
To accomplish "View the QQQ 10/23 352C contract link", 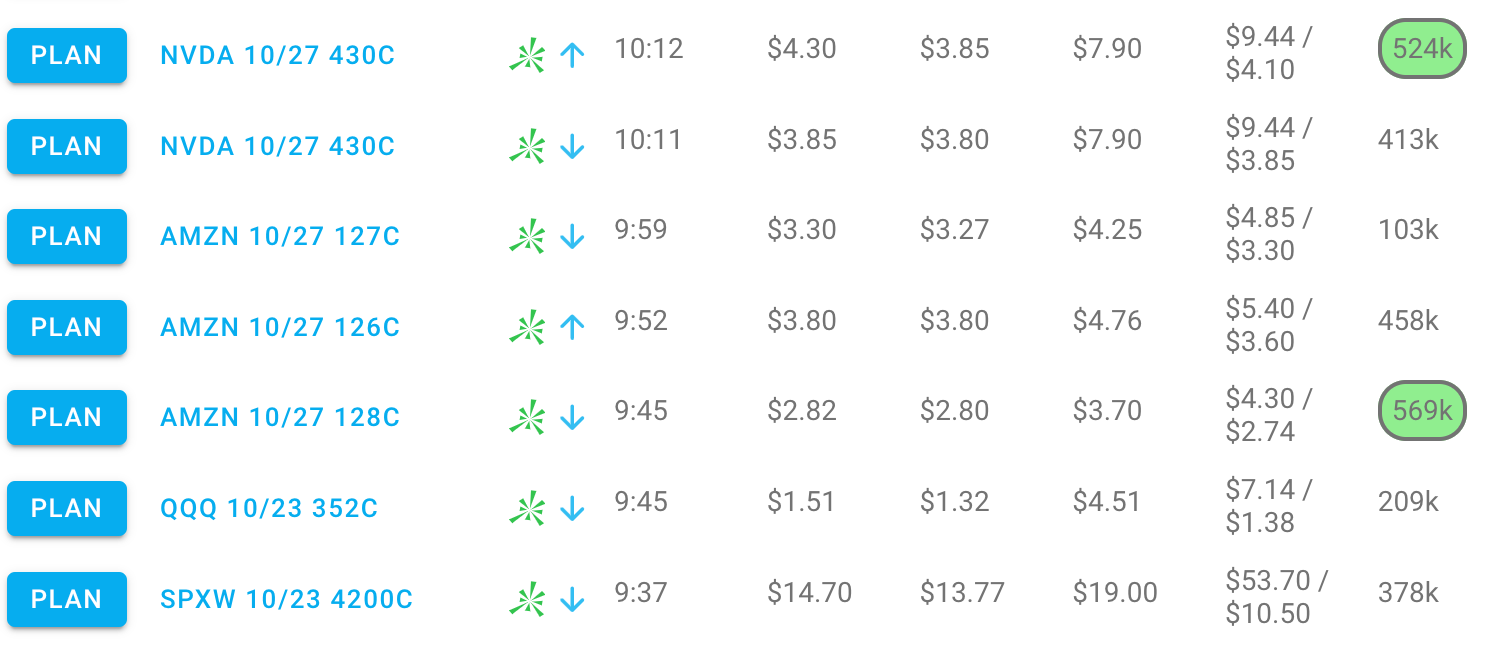I will (269, 509).
